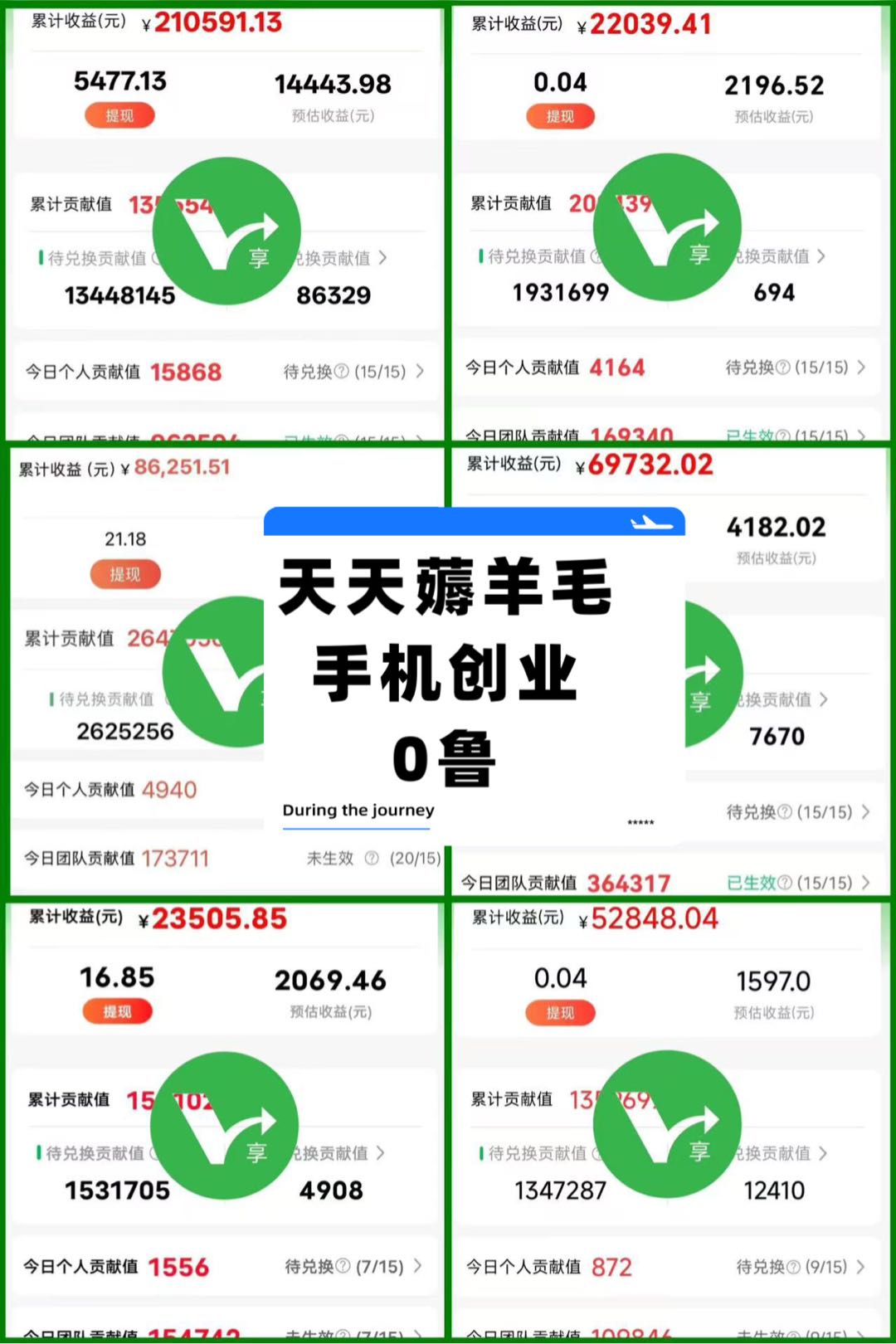Tap the 享 share icon in bottom-left panel

click(x=224, y=1126)
